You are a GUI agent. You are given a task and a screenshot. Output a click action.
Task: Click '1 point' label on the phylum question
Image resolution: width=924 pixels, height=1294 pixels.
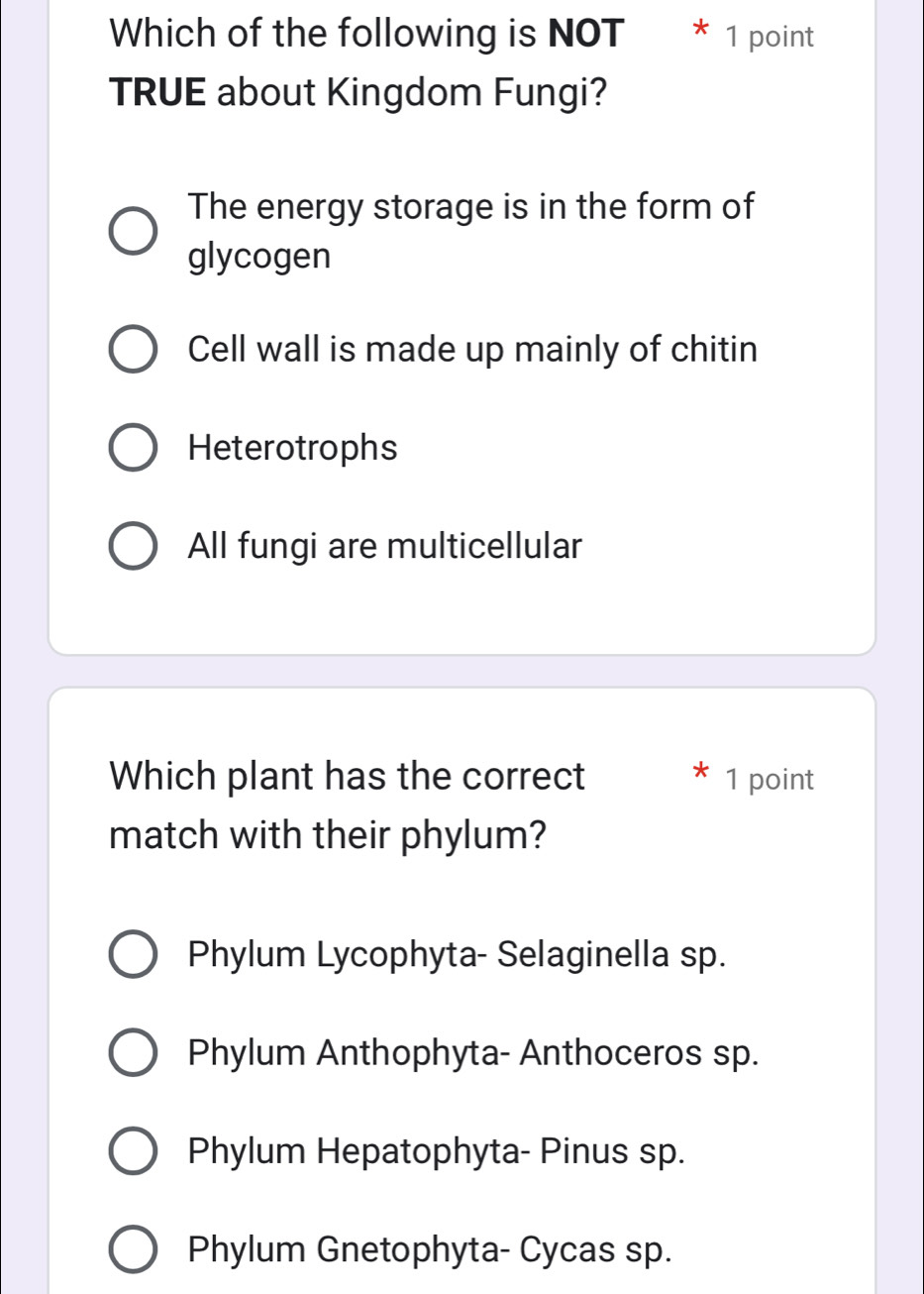point(772,780)
